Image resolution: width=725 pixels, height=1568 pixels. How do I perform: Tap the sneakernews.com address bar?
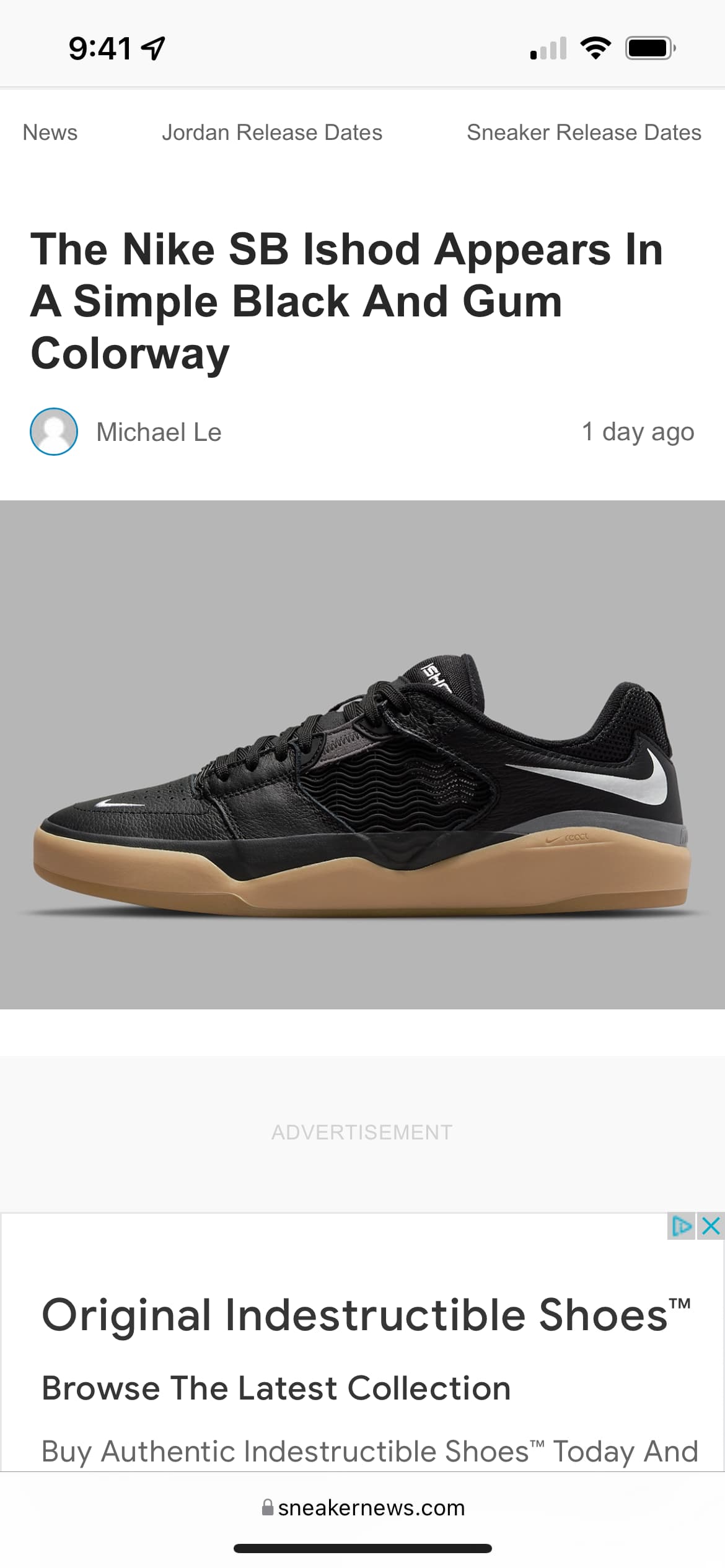[363, 1508]
